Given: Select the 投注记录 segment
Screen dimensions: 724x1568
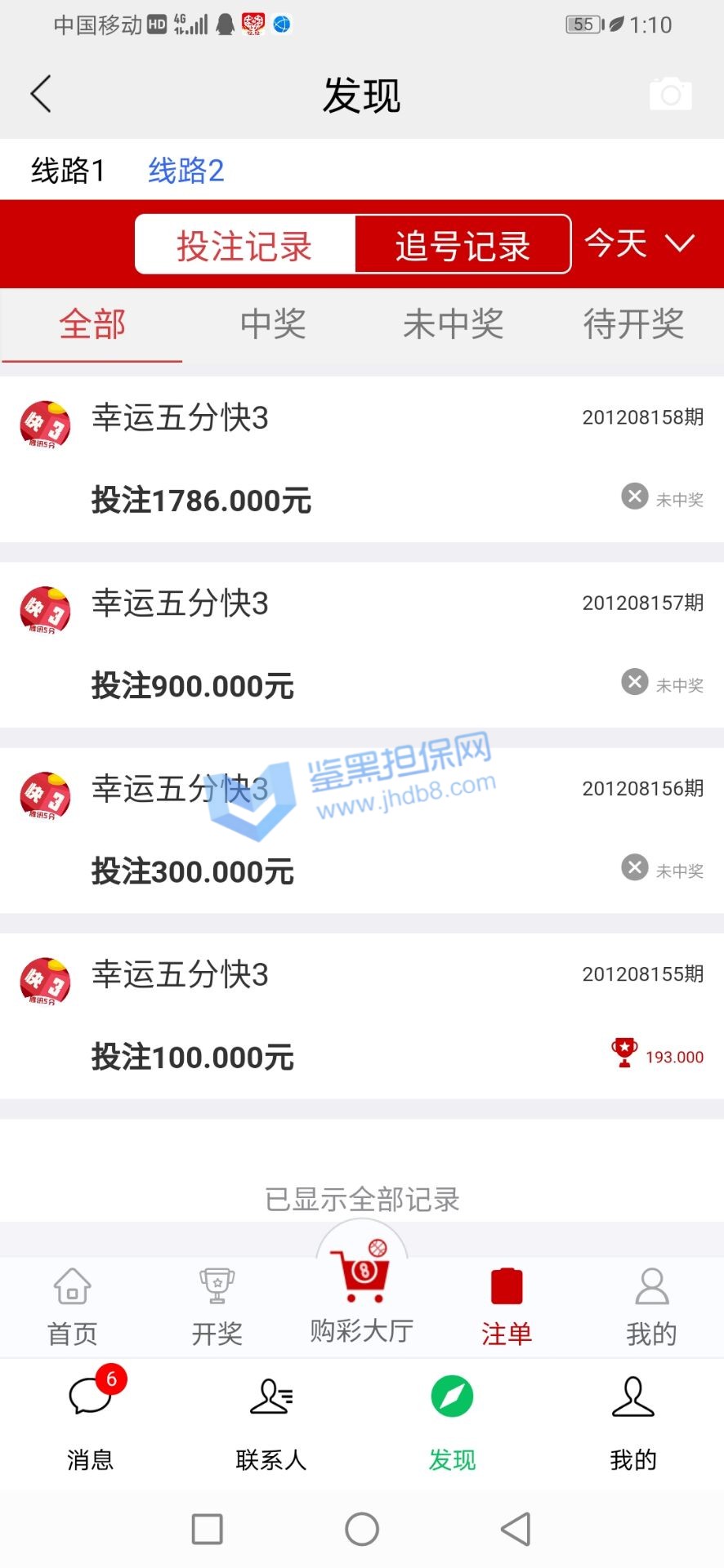Looking at the screenshot, I should (x=245, y=245).
